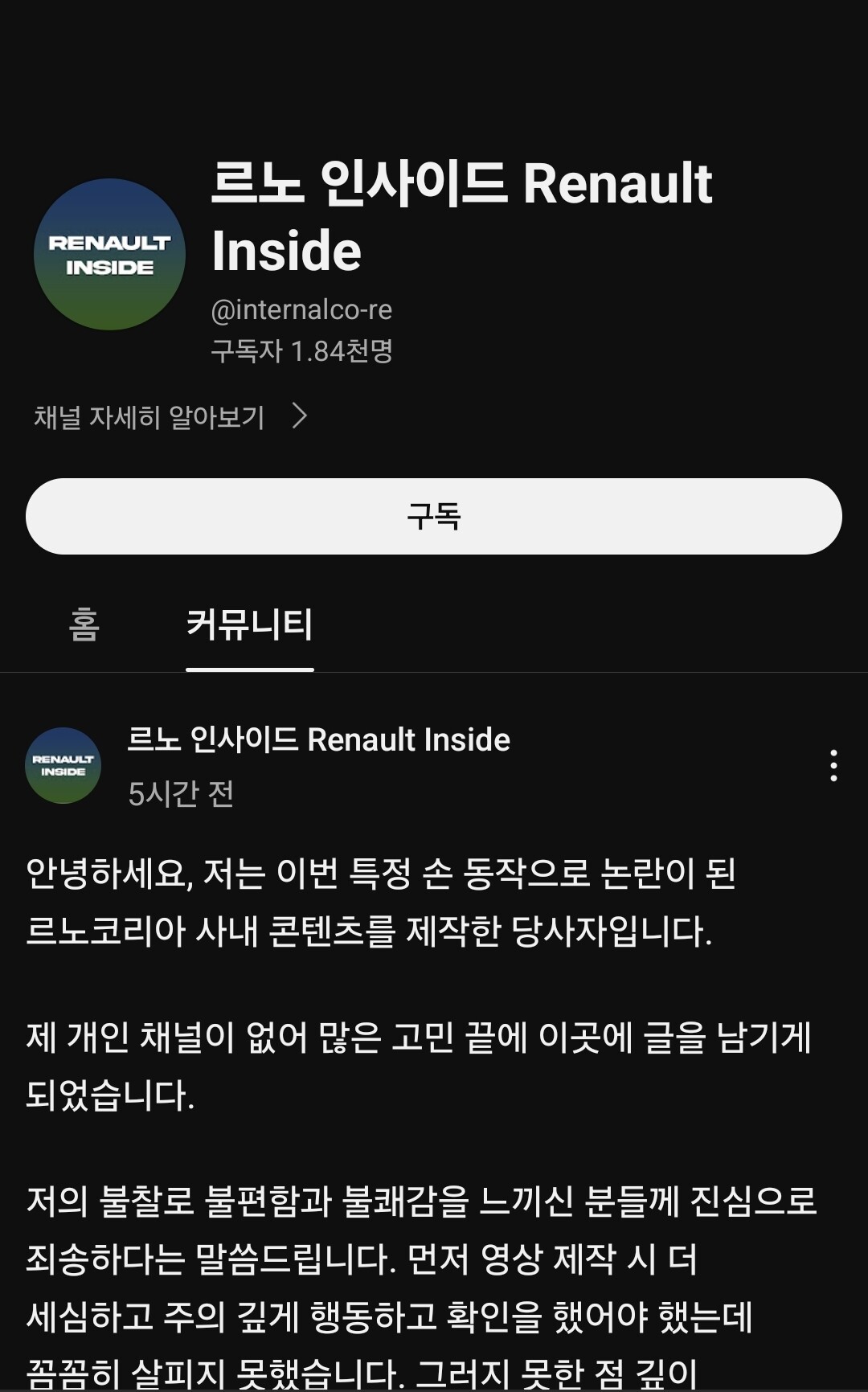Open 채널 자세히 알아보기 channel details

[x=170, y=416]
